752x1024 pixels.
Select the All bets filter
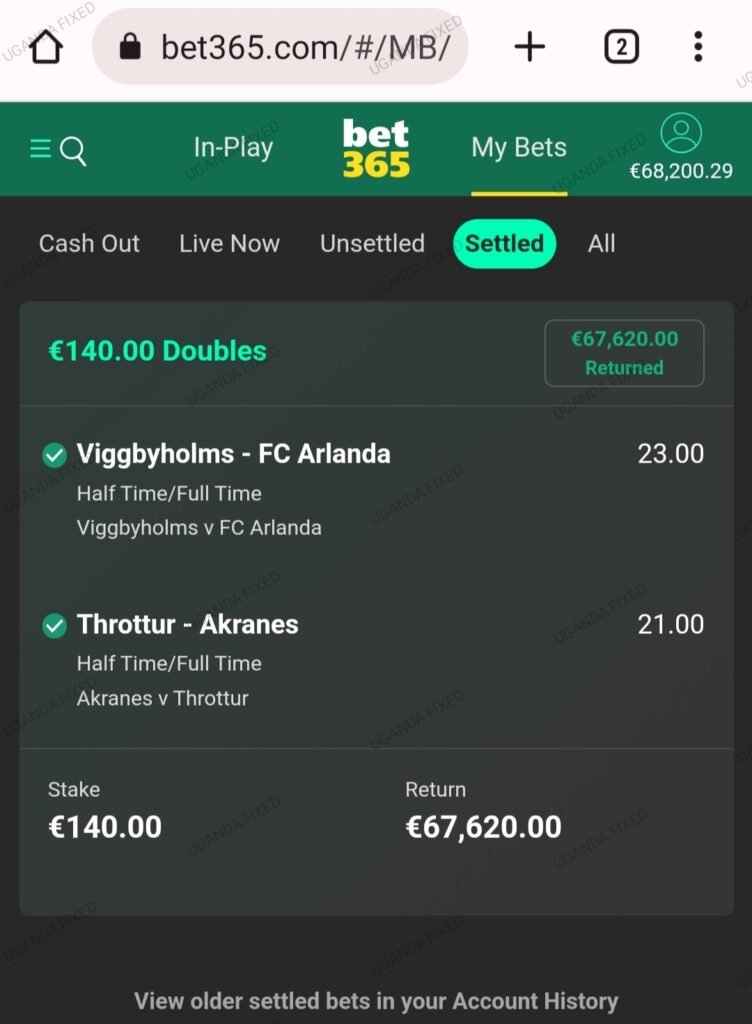coord(601,243)
